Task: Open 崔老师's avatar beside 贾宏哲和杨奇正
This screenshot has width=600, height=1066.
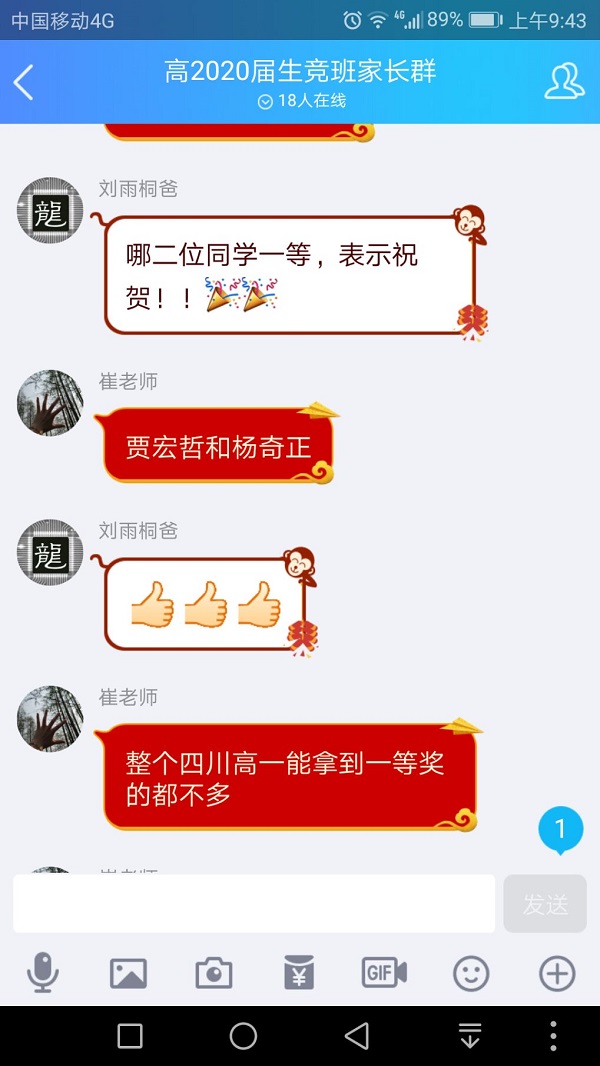Action: coord(50,403)
